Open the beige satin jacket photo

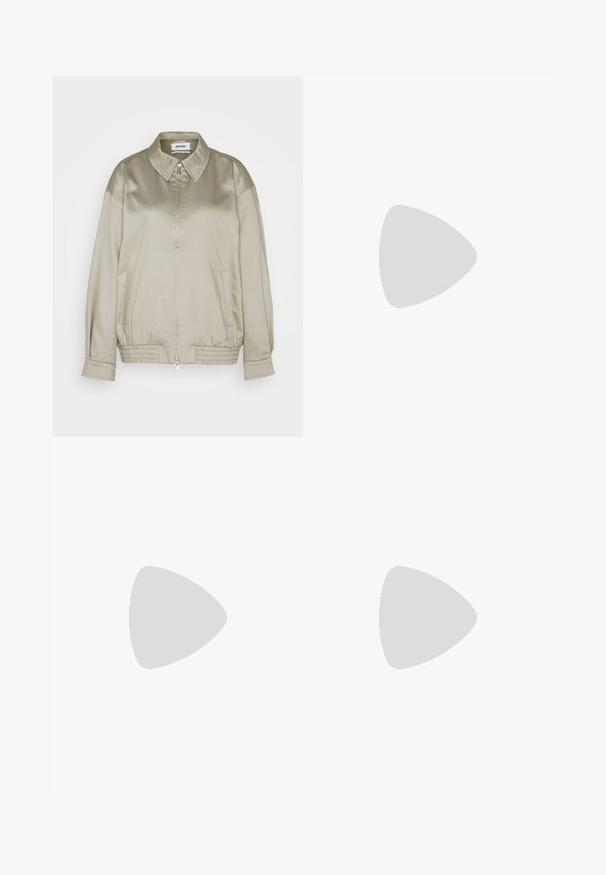pyautogui.click(x=178, y=256)
